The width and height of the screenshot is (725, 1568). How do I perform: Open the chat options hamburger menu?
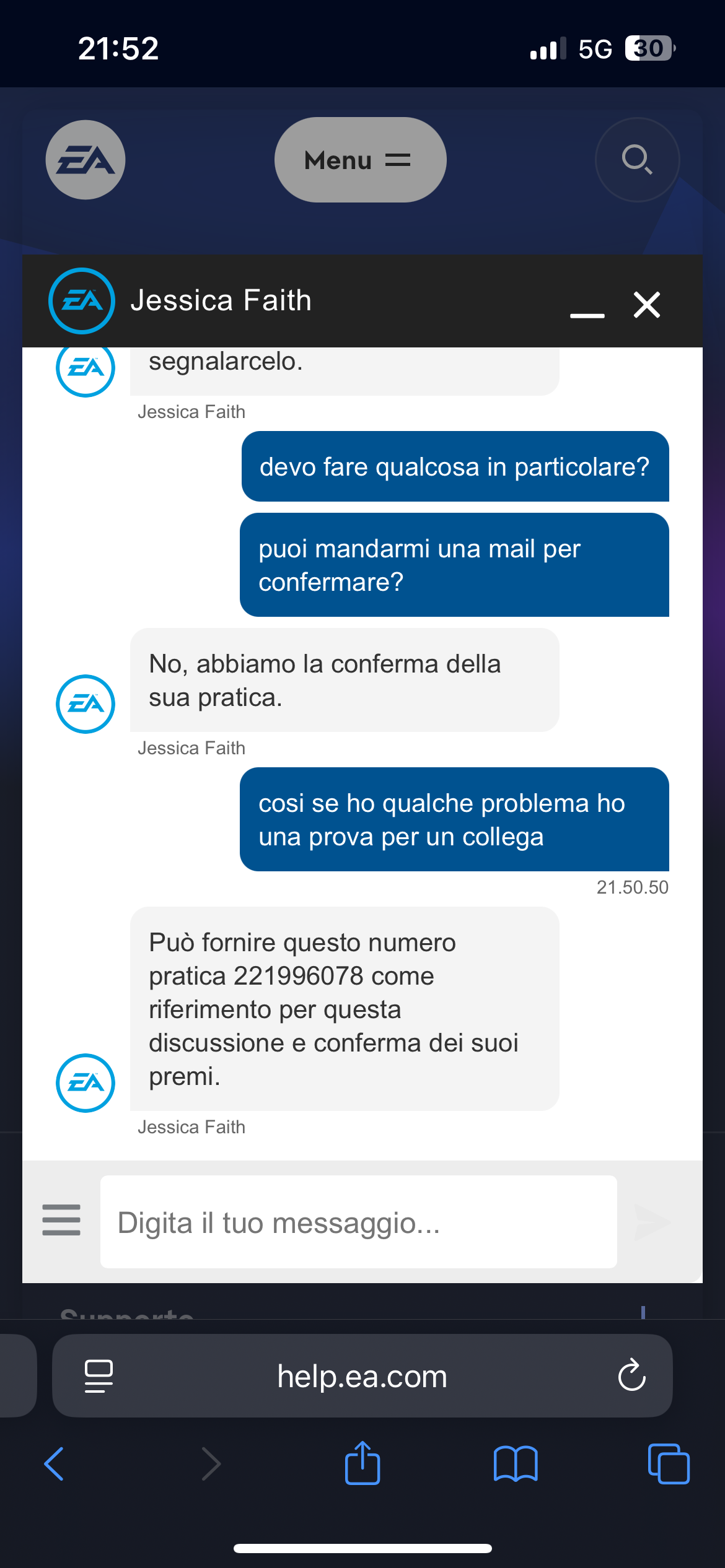point(61,1220)
